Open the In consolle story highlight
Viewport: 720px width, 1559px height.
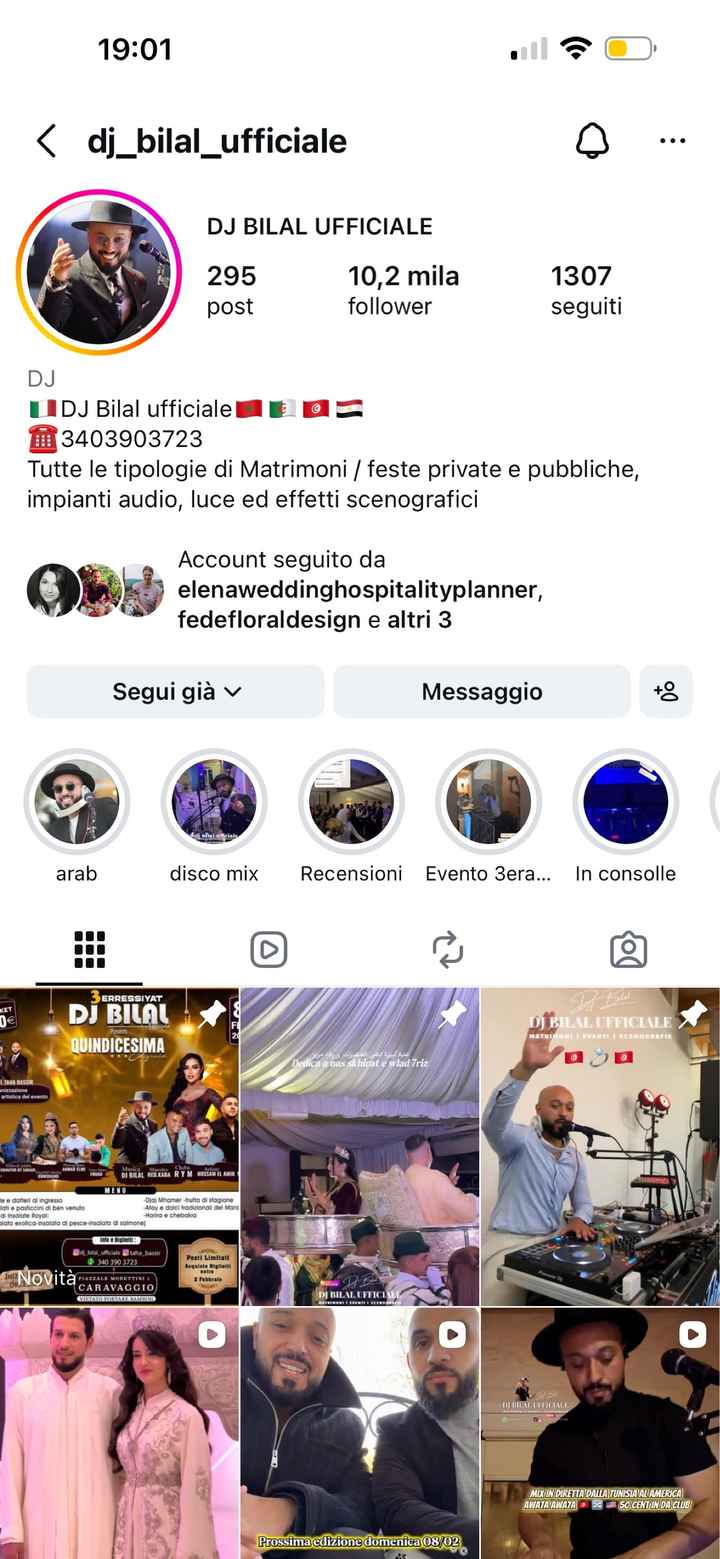point(625,802)
